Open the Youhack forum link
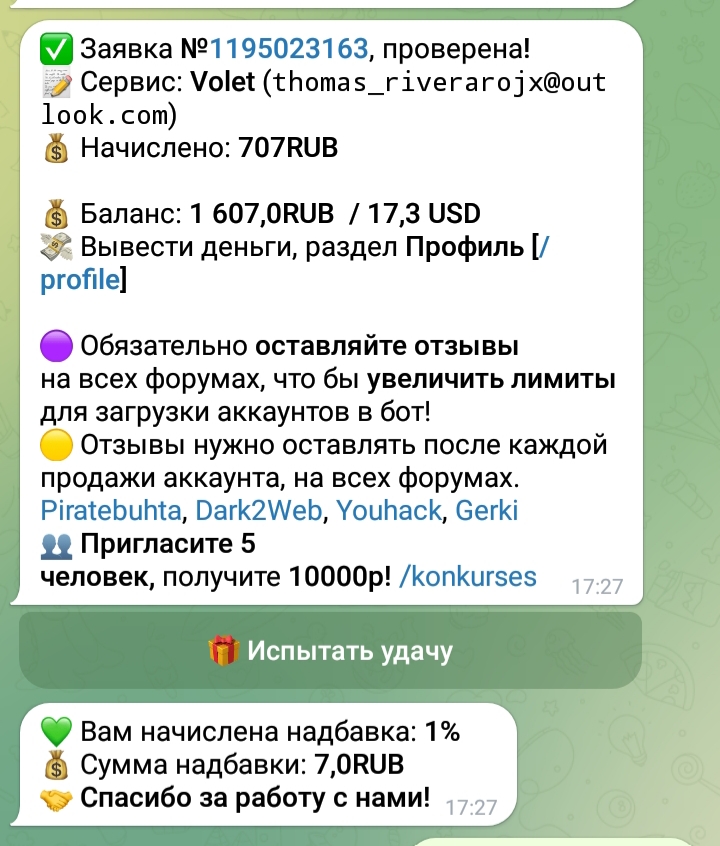Viewport: 720px width, 846px height. point(388,511)
